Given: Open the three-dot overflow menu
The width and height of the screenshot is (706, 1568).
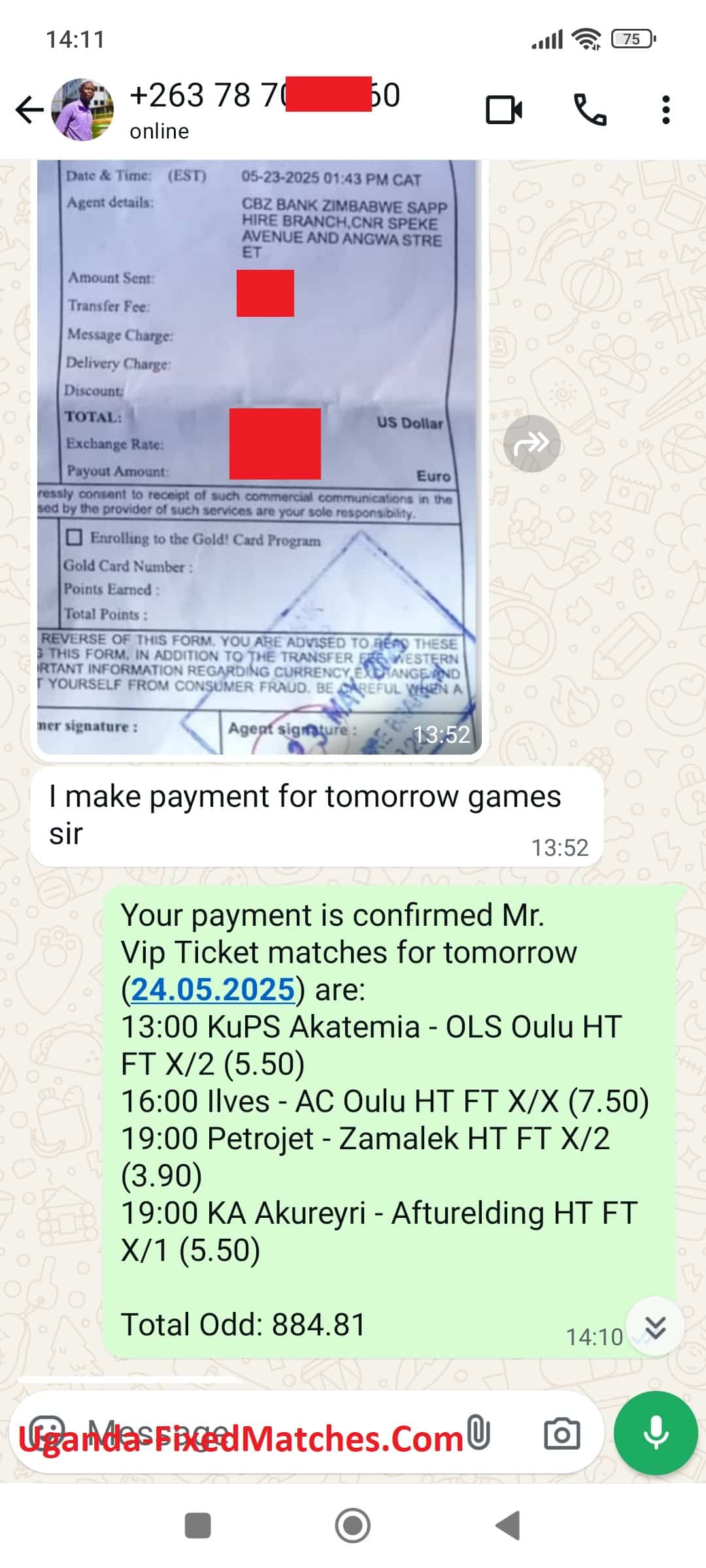Looking at the screenshot, I should pyautogui.click(x=666, y=110).
